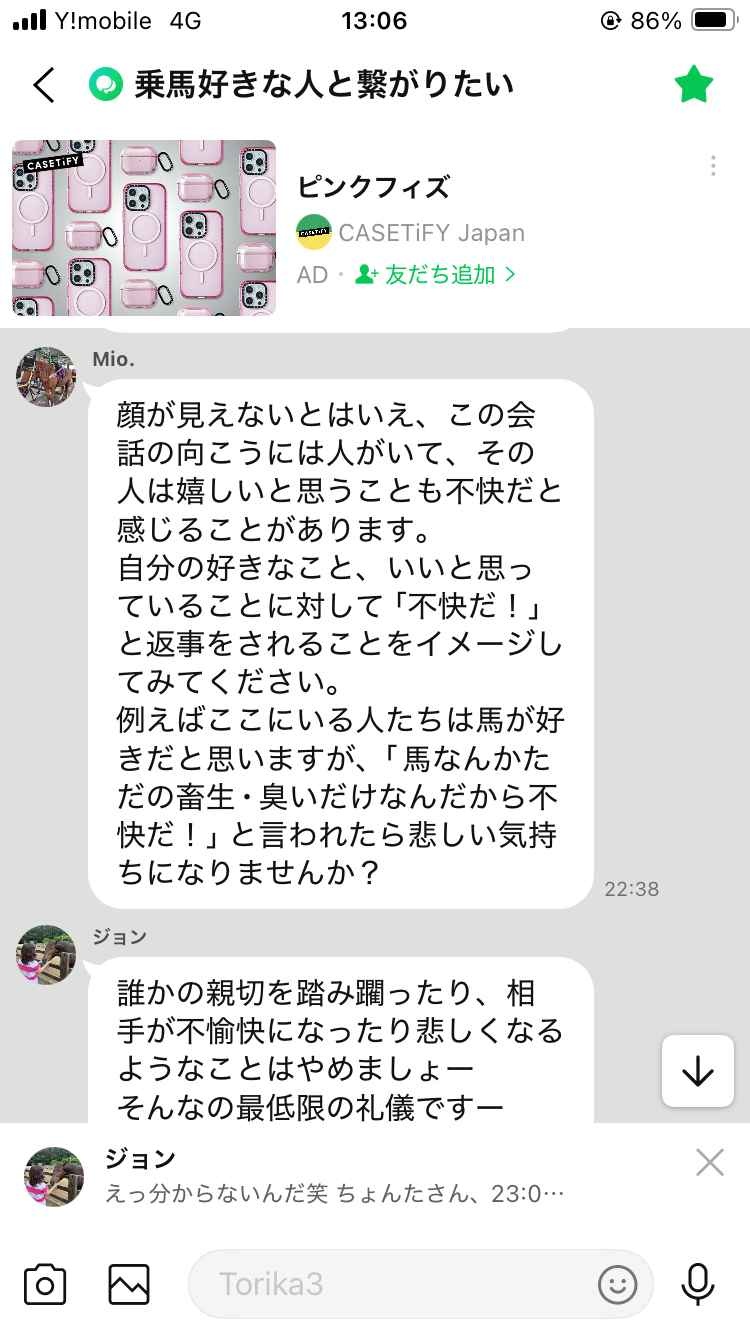Open the ad's three-dot menu
The image size is (750, 1334).
click(x=713, y=166)
